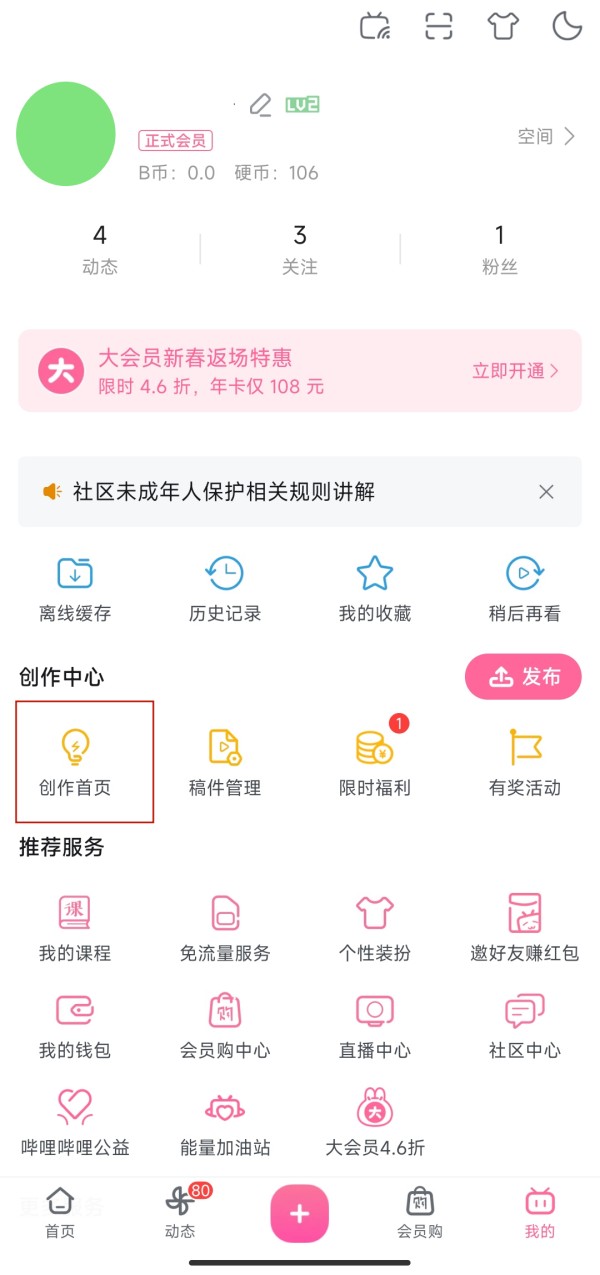Image resolution: width=600 pixels, height=1275 pixels.
Task: Open 我的收藏 favorites
Action: pos(375,590)
